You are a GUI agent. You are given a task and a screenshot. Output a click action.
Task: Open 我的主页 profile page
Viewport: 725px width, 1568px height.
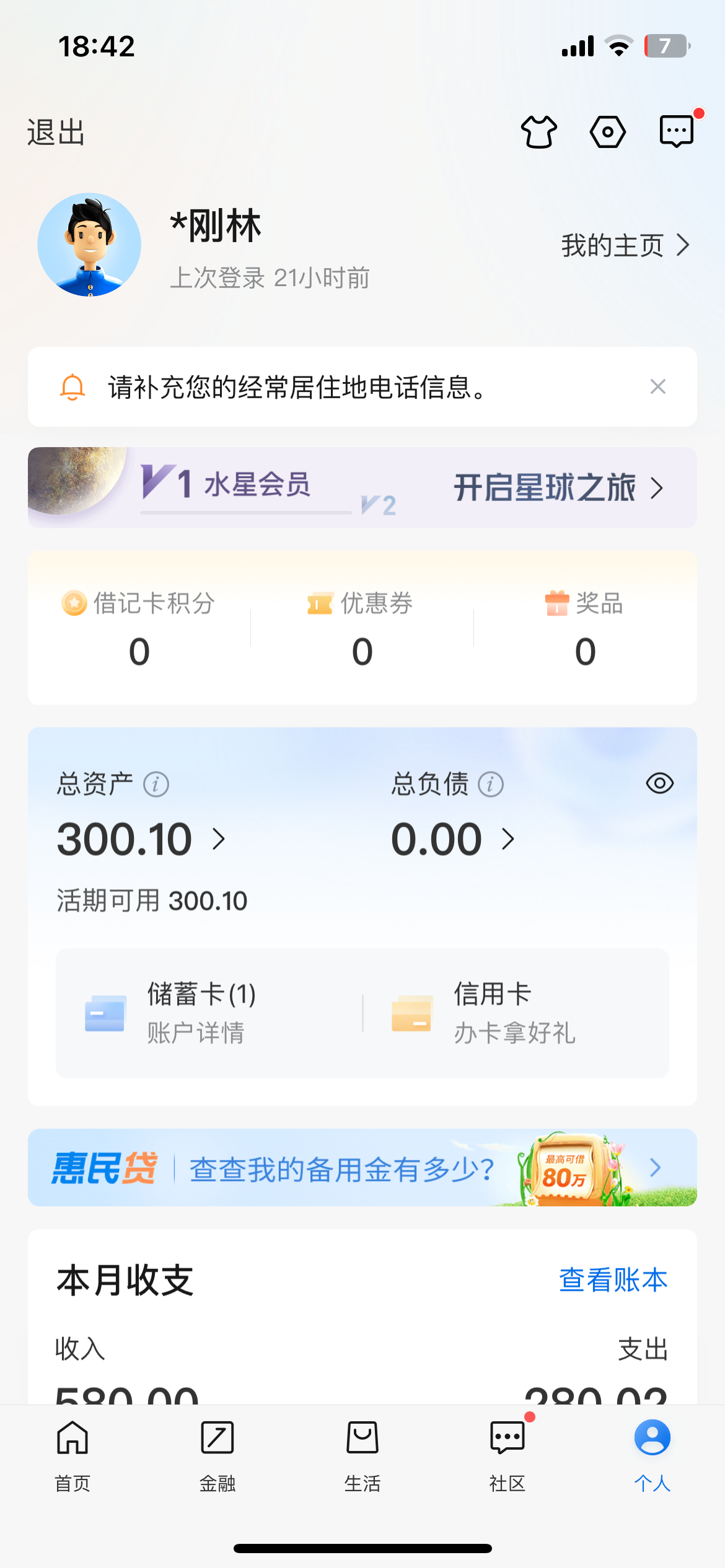pyautogui.click(x=625, y=245)
